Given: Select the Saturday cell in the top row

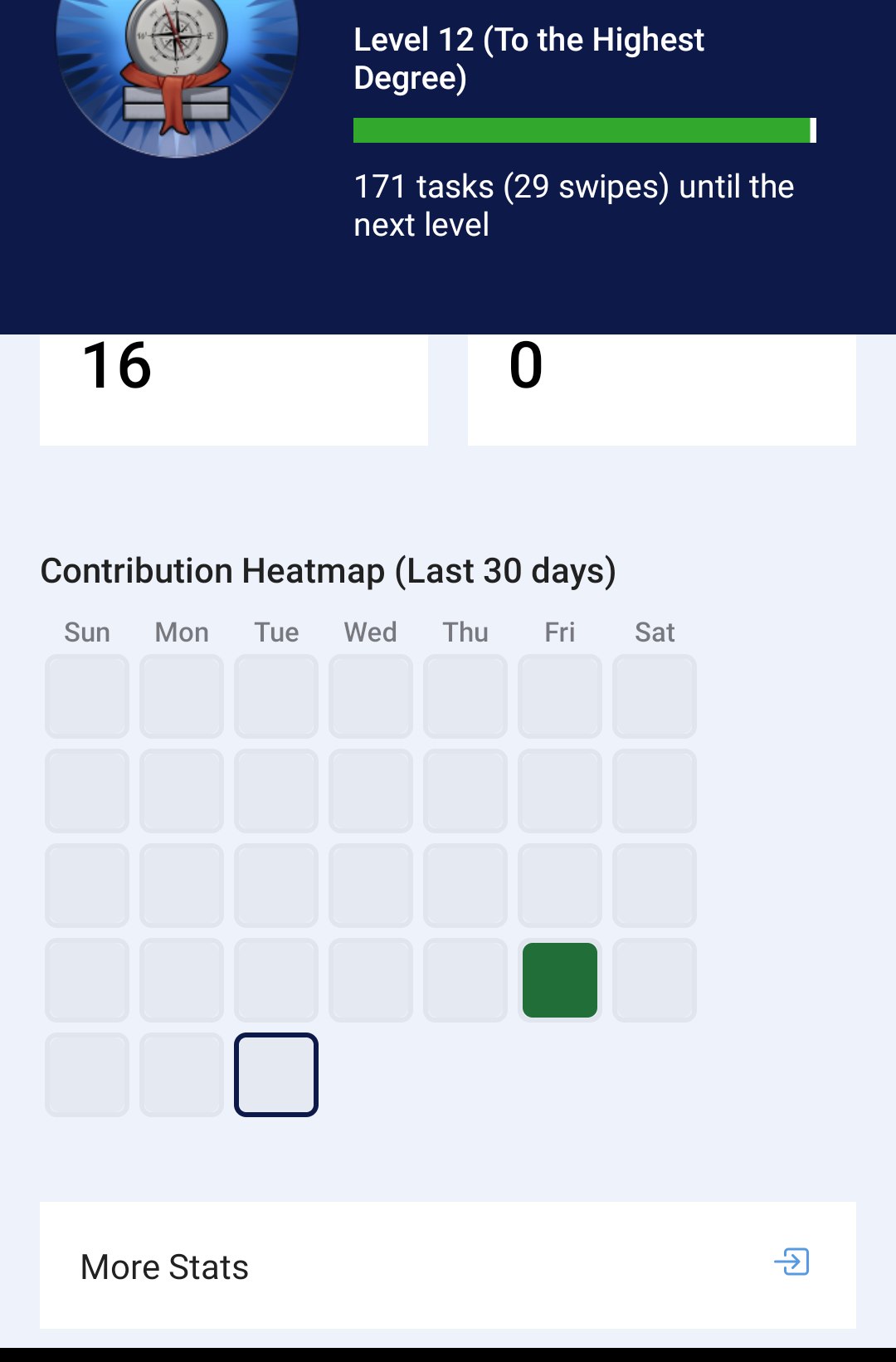Looking at the screenshot, I should click(x=655, y=696).
